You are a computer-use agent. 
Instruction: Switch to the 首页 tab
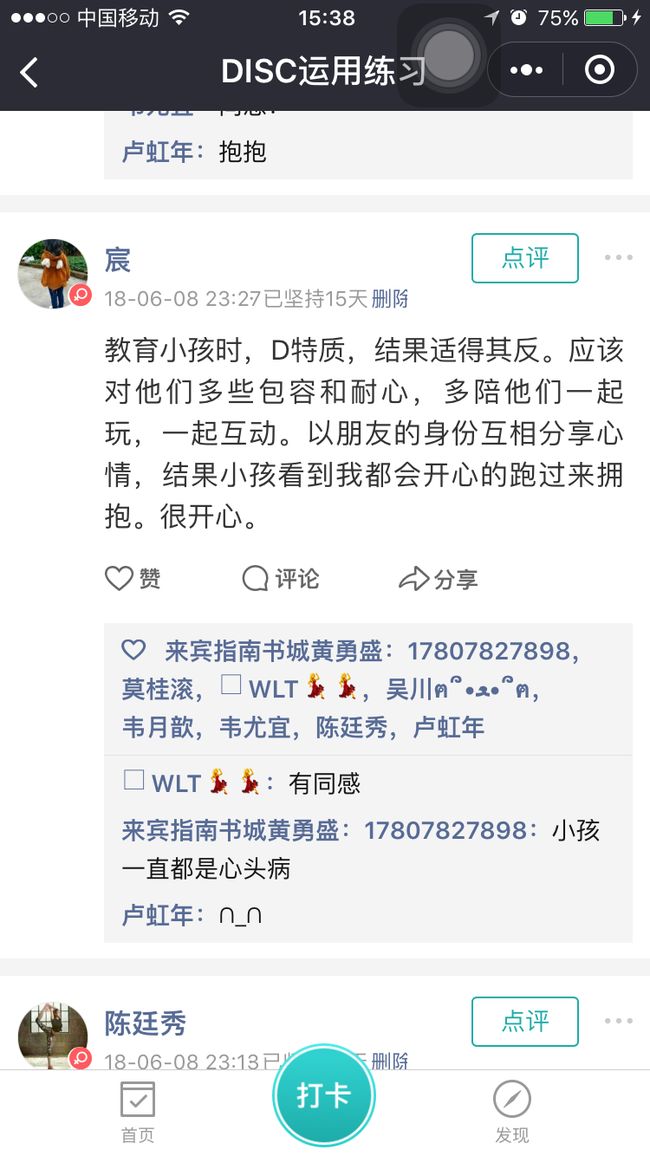[x=138, y=1112]
